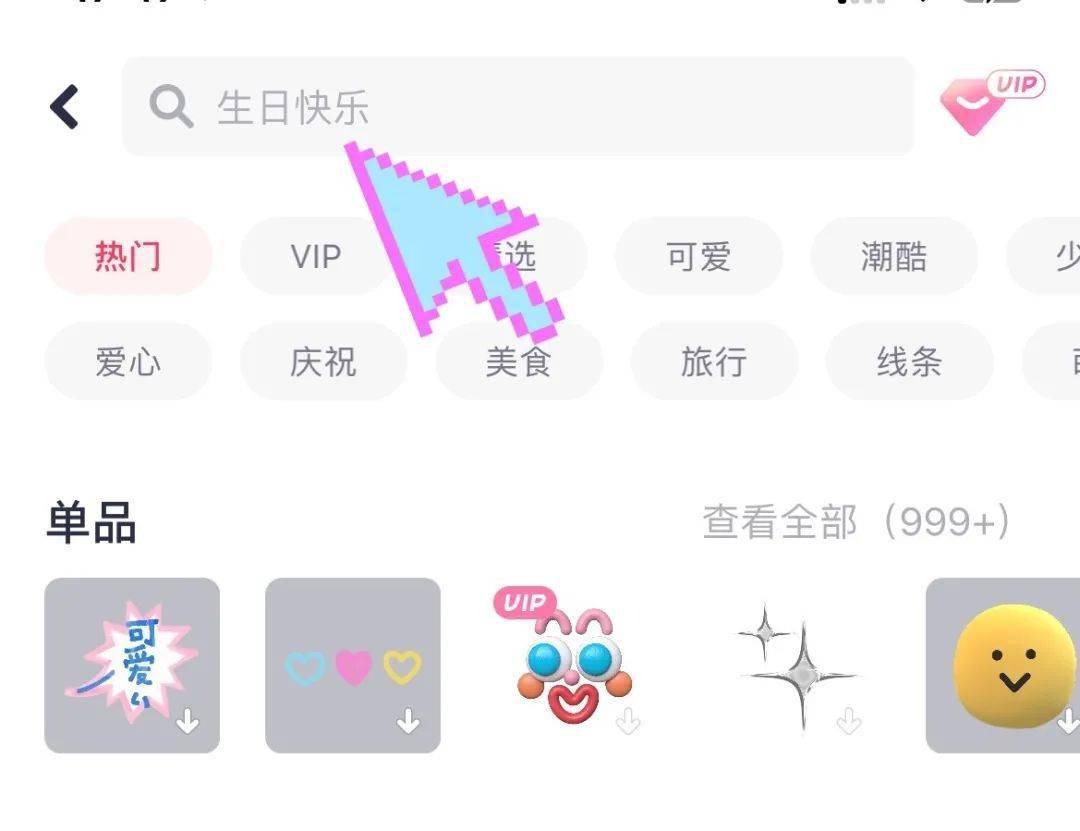Select the 潮酷 category chip
This screenshot has height=831, width=1080.
893,257
